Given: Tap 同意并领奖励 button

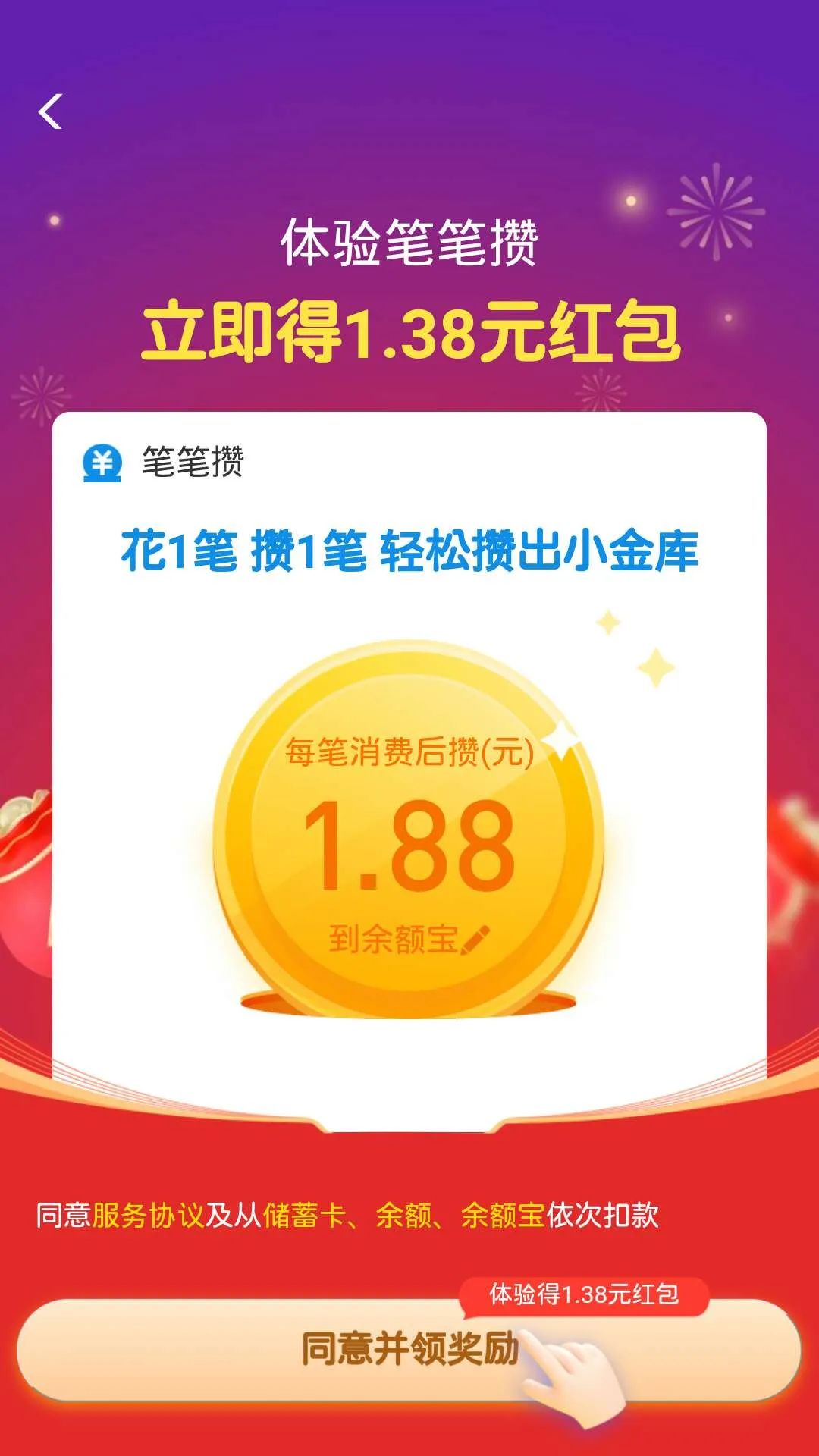Looking at the screenshot, I should tap(409, 1348).
